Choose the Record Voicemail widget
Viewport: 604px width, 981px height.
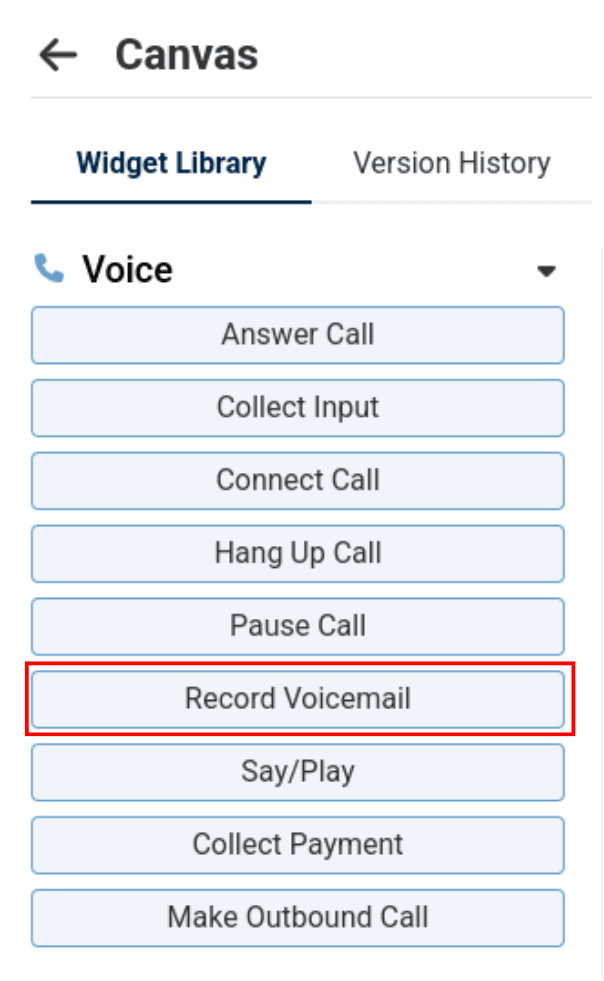(298, 699)
